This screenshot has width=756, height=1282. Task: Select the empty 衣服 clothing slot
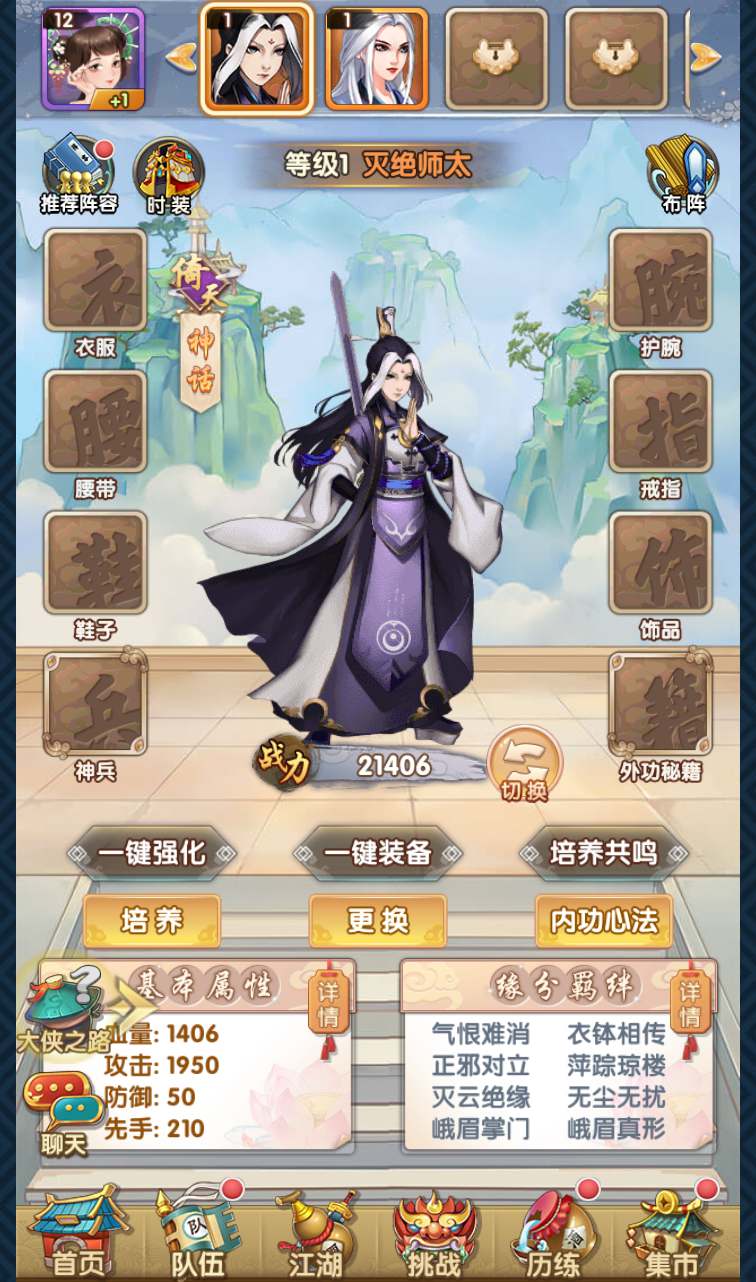click(96, 281)
